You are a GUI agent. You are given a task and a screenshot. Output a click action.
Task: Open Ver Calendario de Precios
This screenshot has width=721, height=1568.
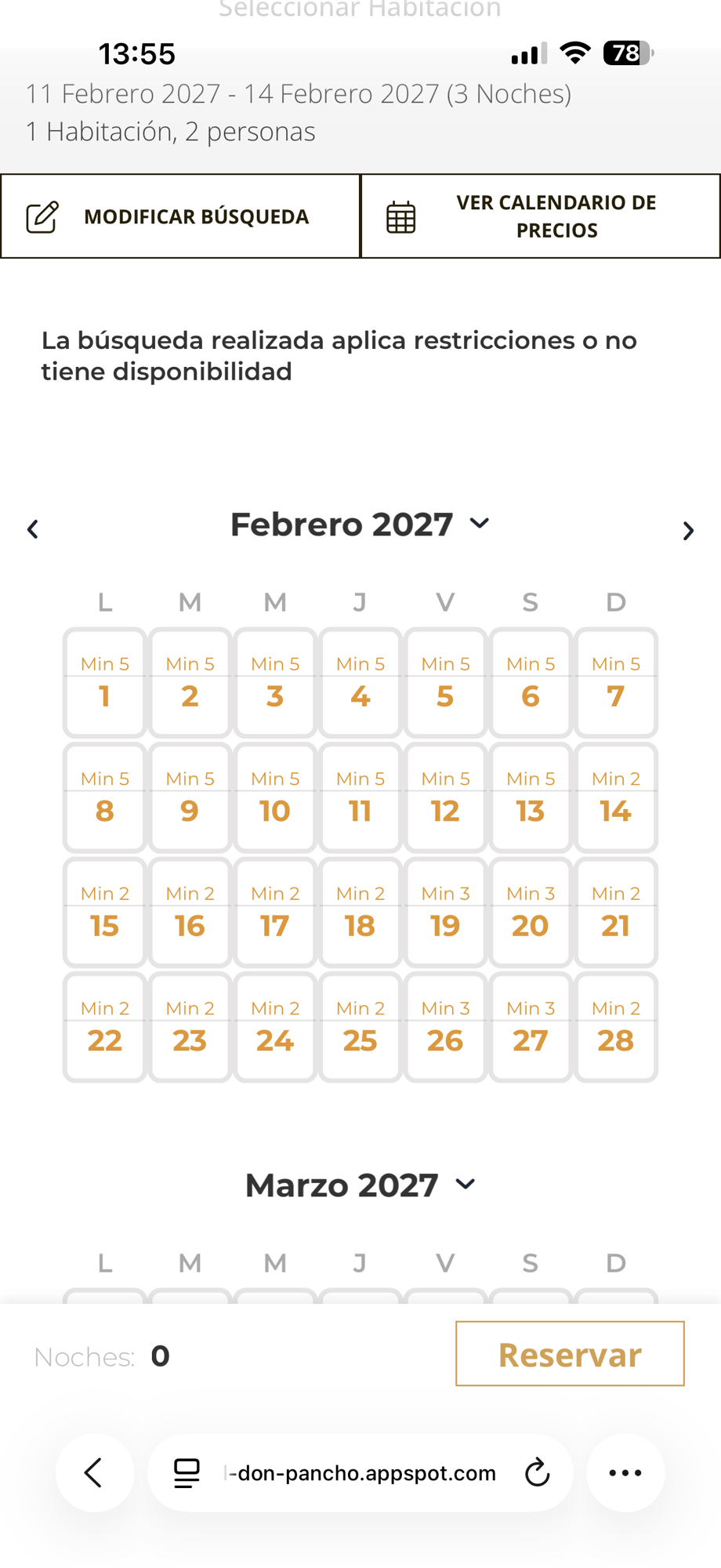(541, 216)
